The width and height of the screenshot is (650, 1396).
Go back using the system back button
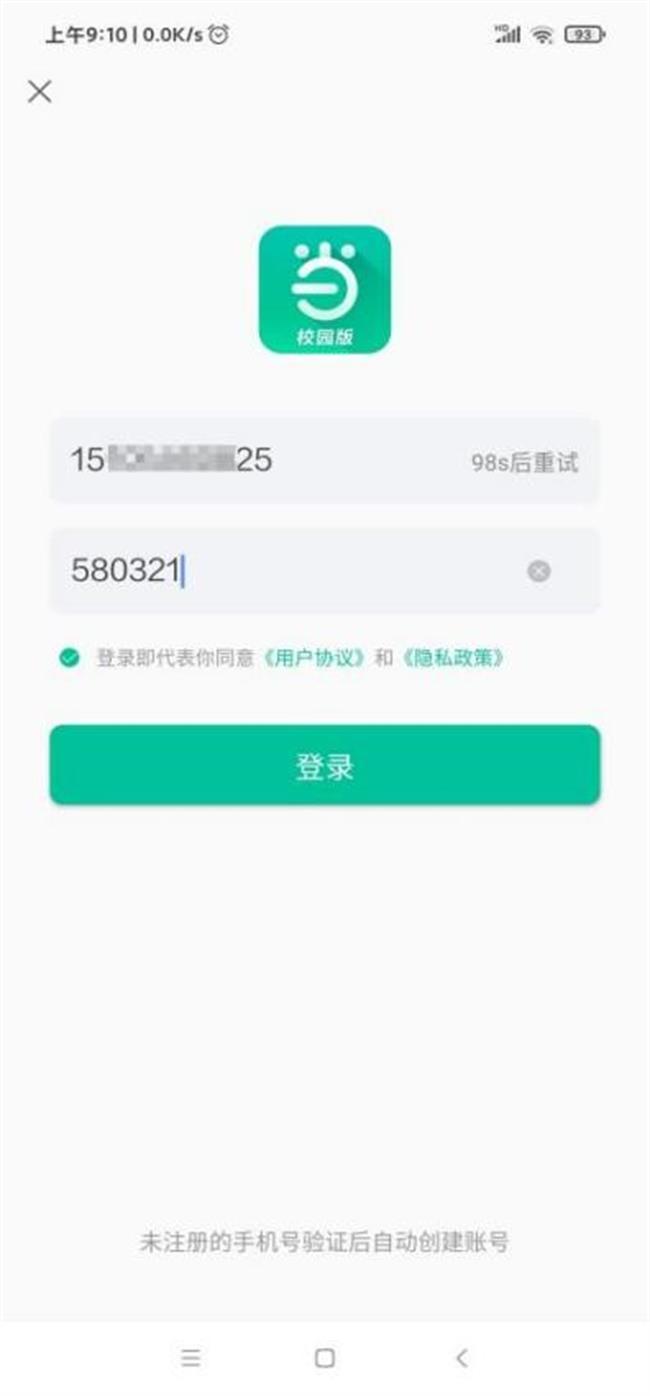(x=461, y=1357)
